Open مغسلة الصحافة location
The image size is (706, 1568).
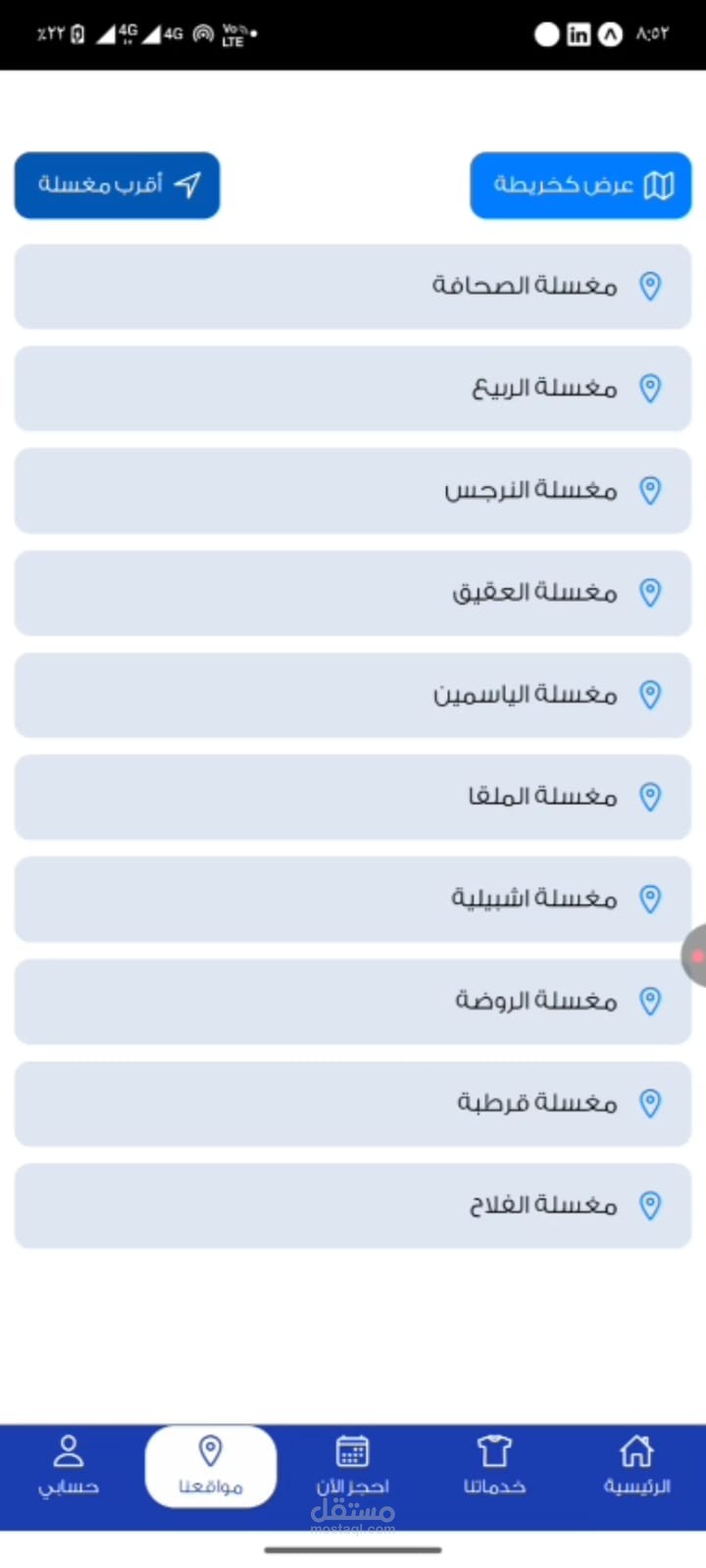pyautogui.click(x=353, y=286)
